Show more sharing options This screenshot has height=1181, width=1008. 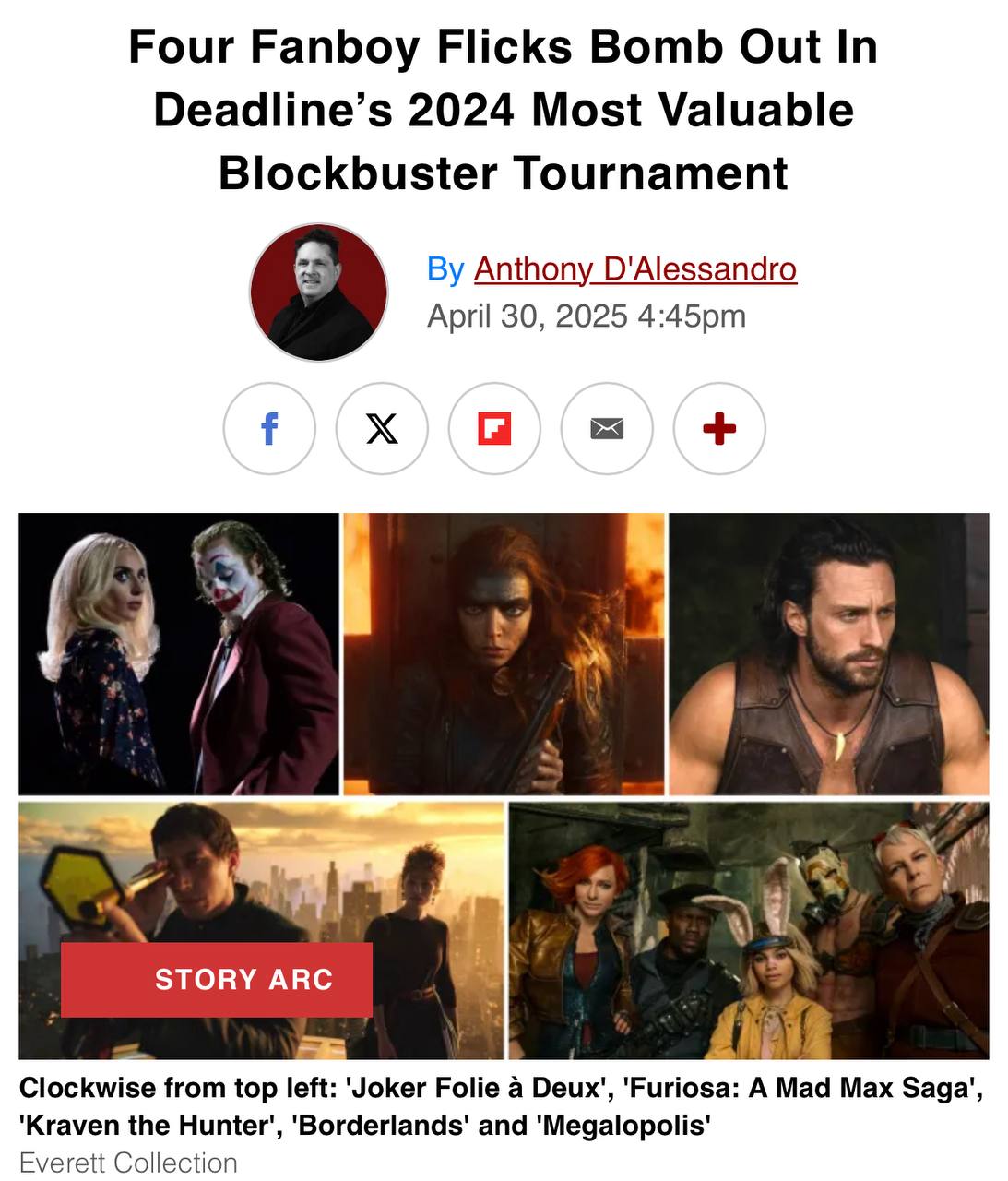[x=719, y=429]
